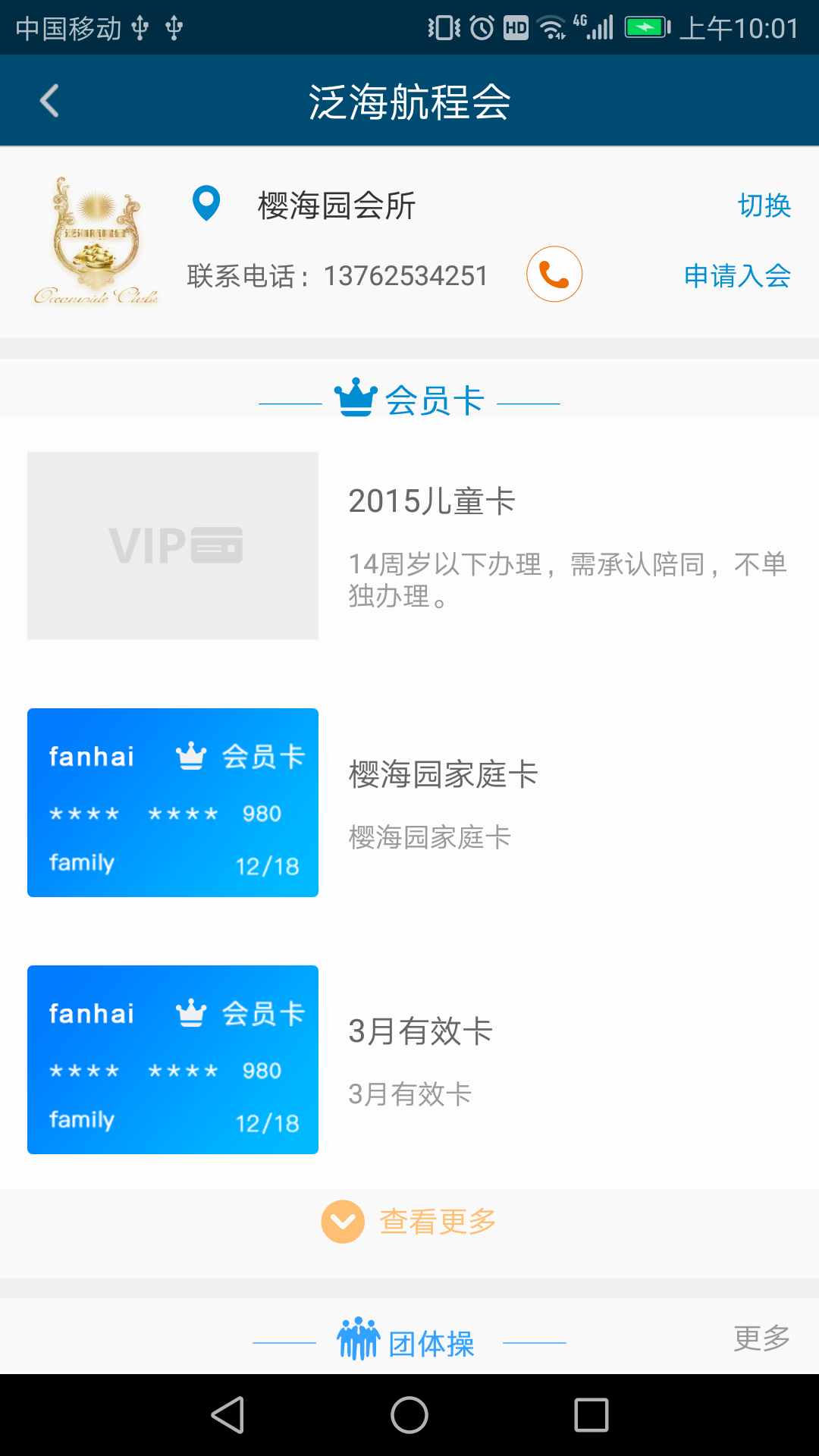Tap 申请入会 to apply for membership

tap(737, 276)
